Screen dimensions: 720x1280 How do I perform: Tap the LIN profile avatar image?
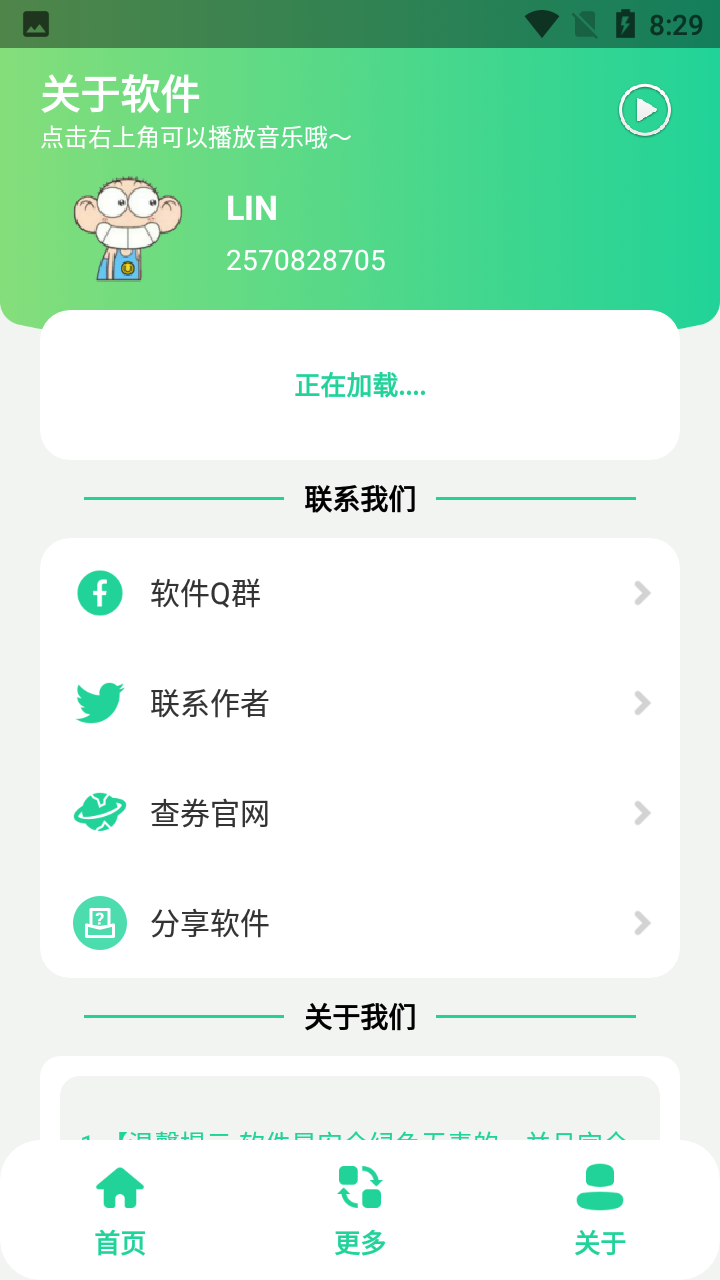click(x=126, y=228)
